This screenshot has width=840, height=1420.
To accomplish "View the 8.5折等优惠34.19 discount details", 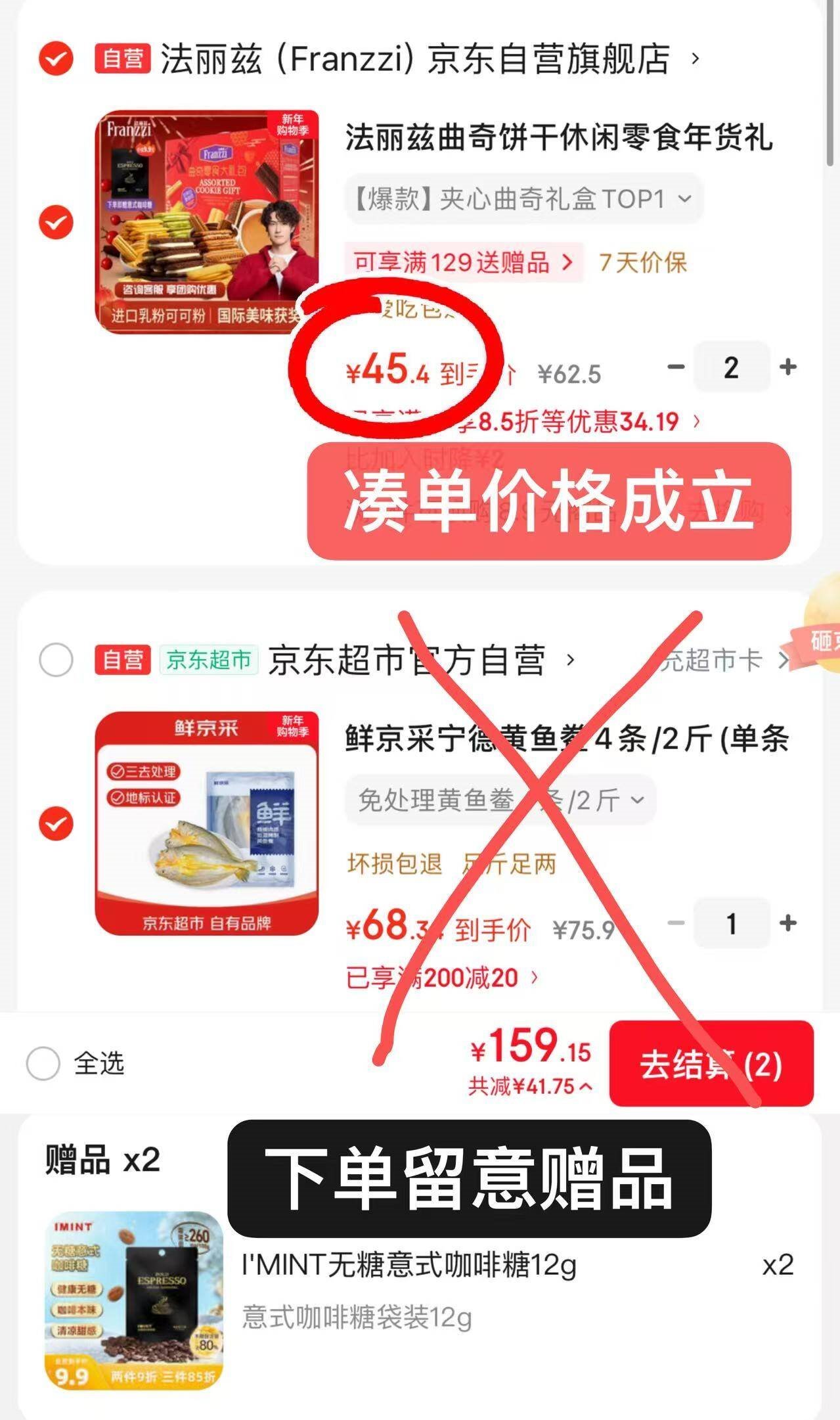I will tap(578, 421).
